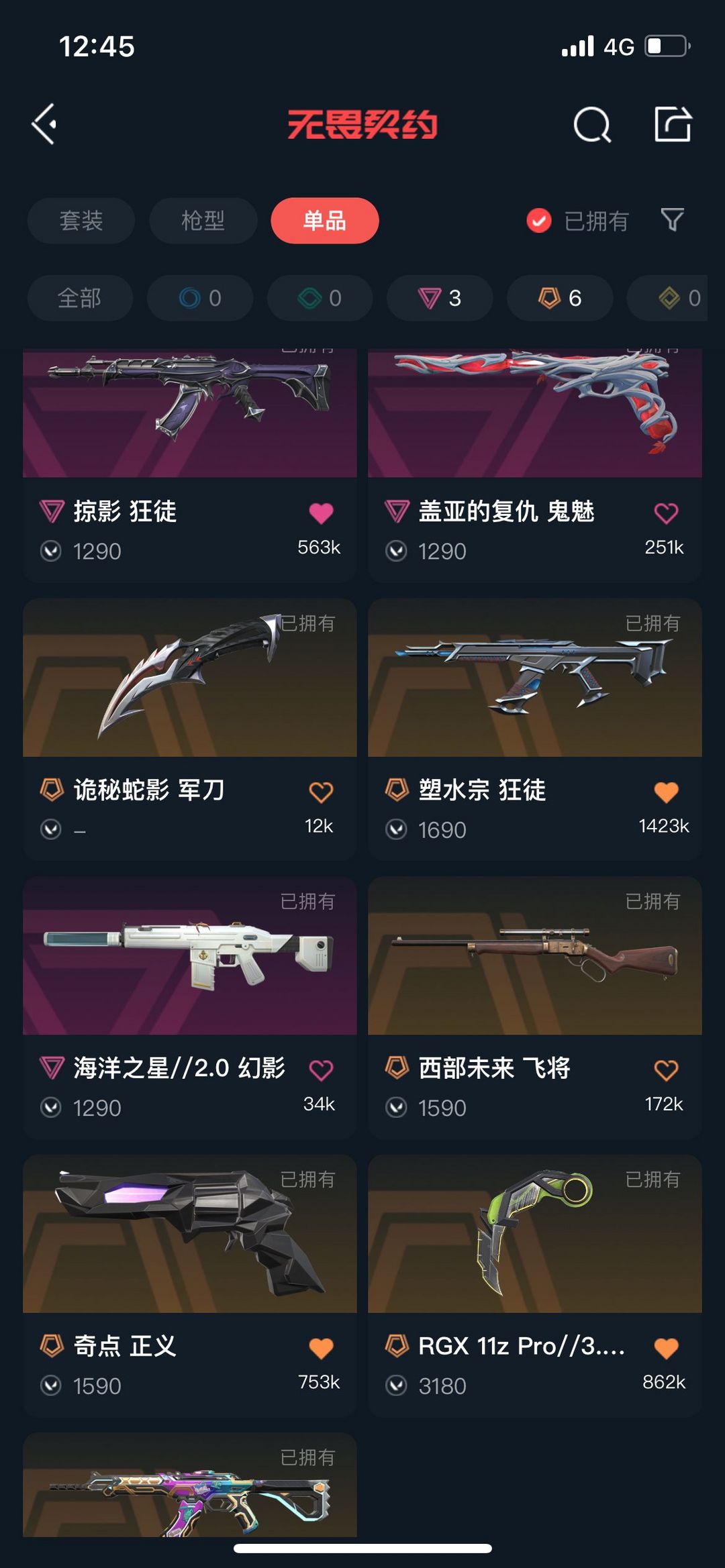Select the 全部 rarity chip
Image resolution: width=725 pixels, height=1568 pixels.
pyautogui.click(x=80, y=298)
